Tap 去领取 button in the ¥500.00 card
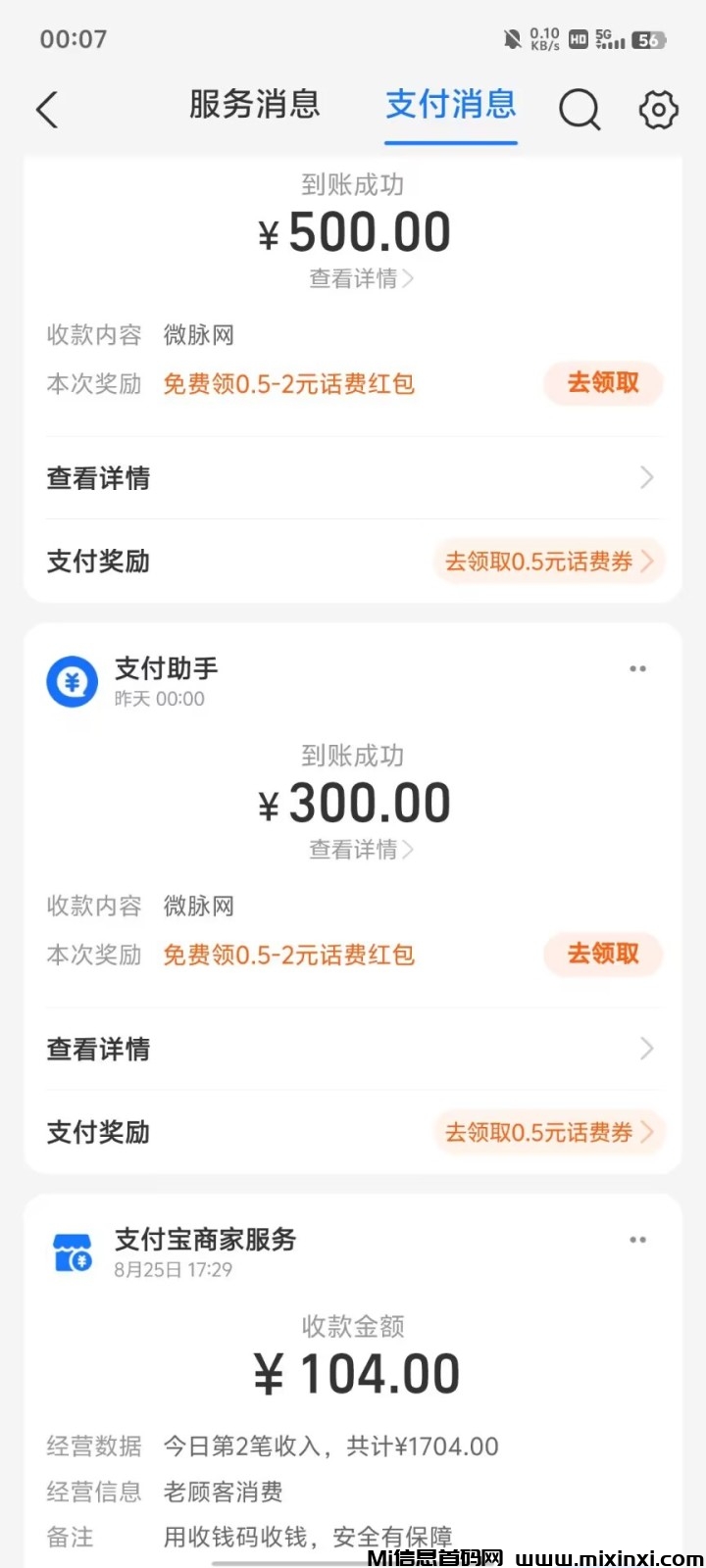The height and width of the screenshot is (1568, 706). [x=603, y=383]
